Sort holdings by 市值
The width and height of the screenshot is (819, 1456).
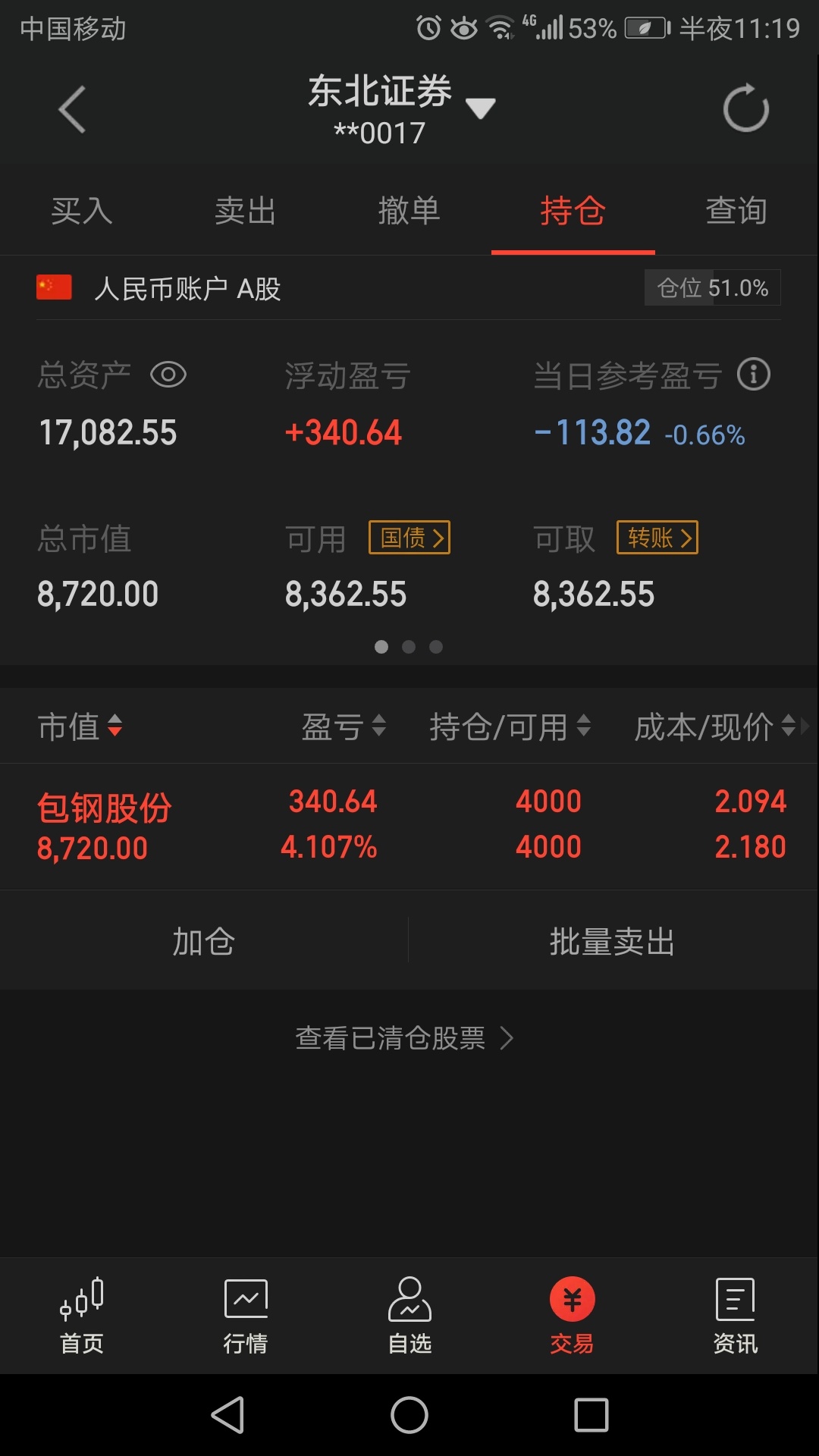coord(80,726)
